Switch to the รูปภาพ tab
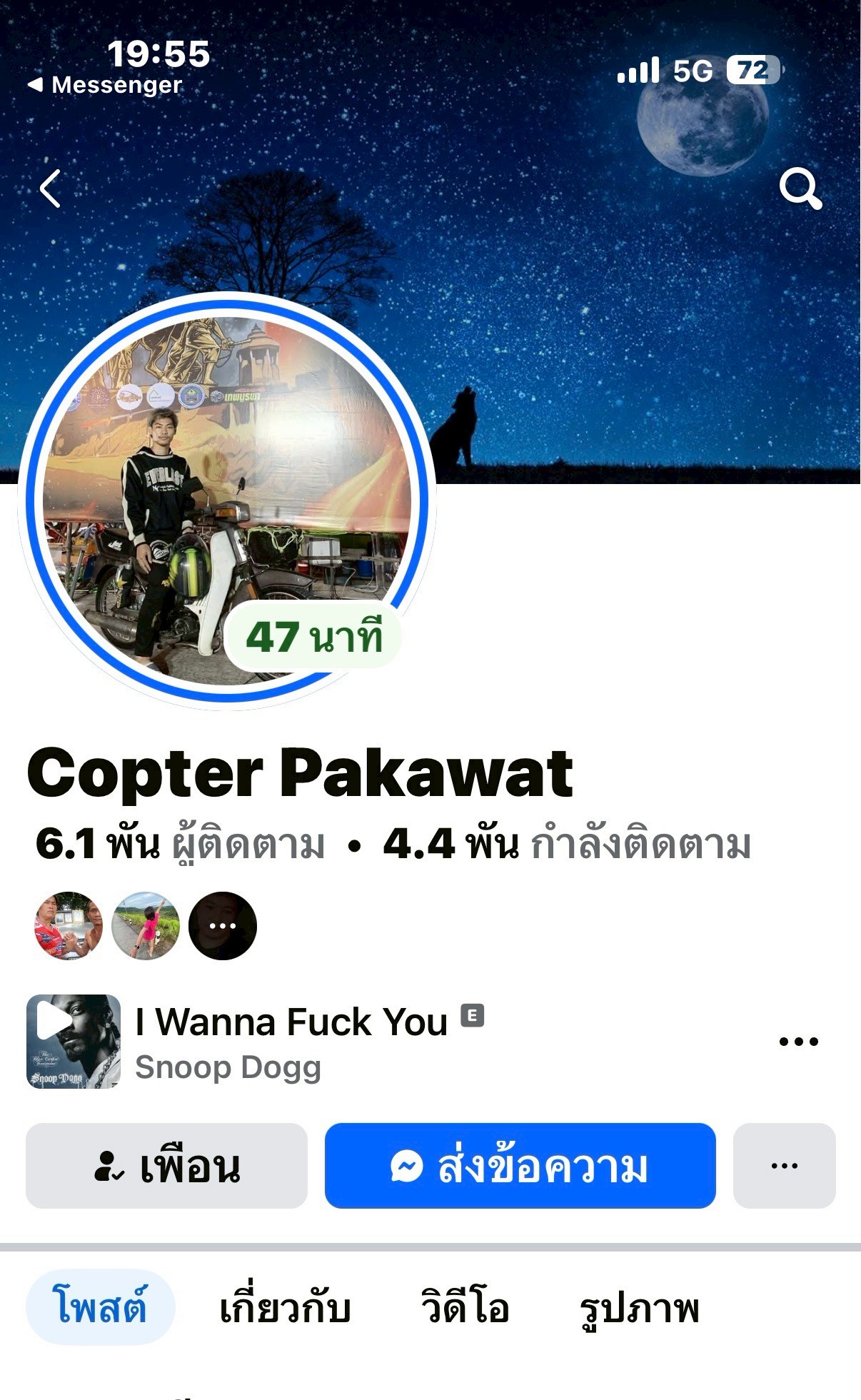 click(639, 1307)
